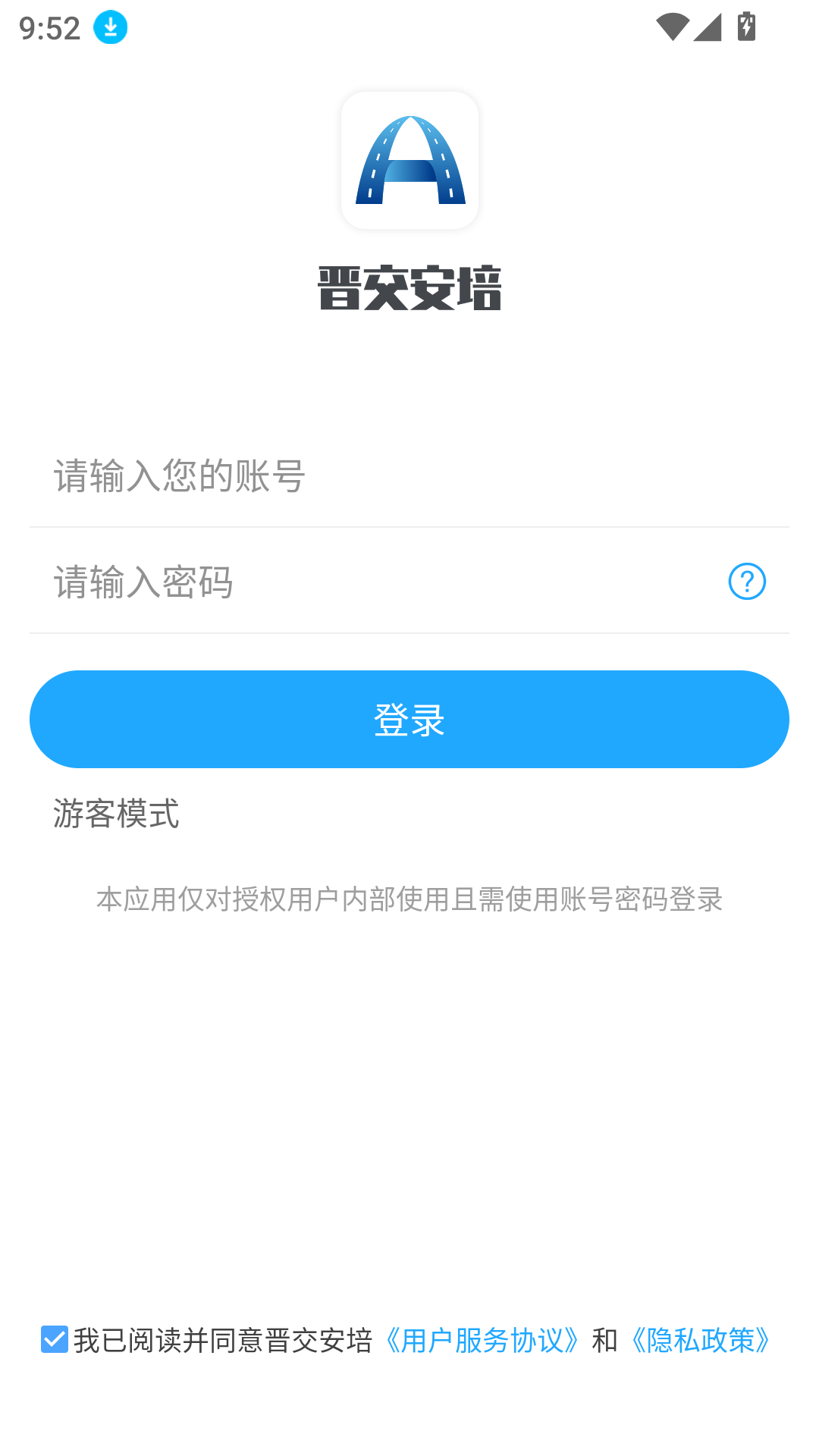This screenshot has width=819, height=1456.
Task: Click the cellular signal icon
Action: tap(707, 28)
